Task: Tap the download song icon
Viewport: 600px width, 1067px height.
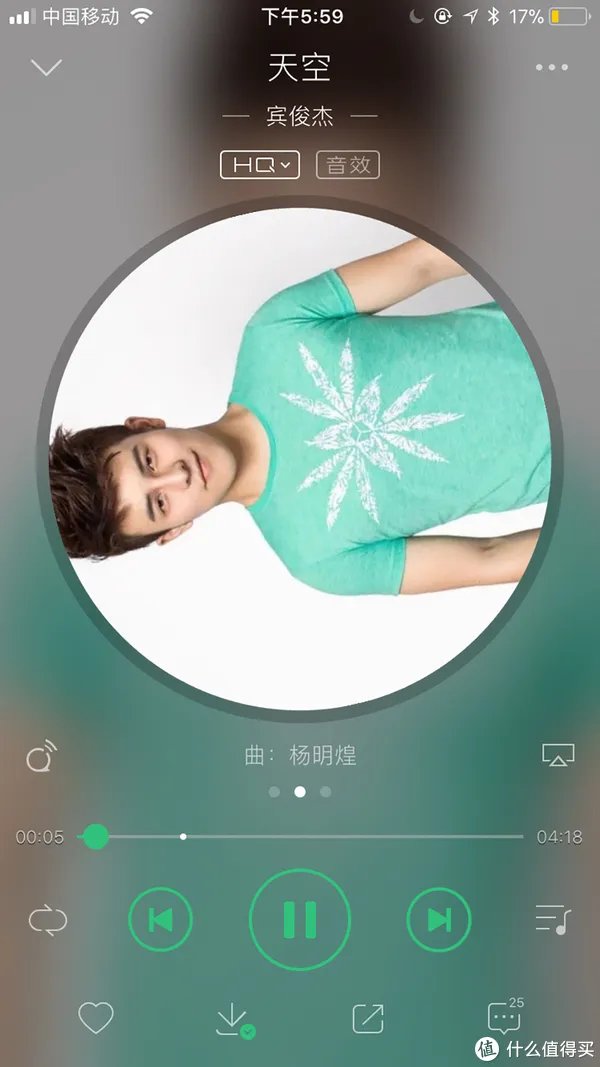Action: (x=233, y=1019)
